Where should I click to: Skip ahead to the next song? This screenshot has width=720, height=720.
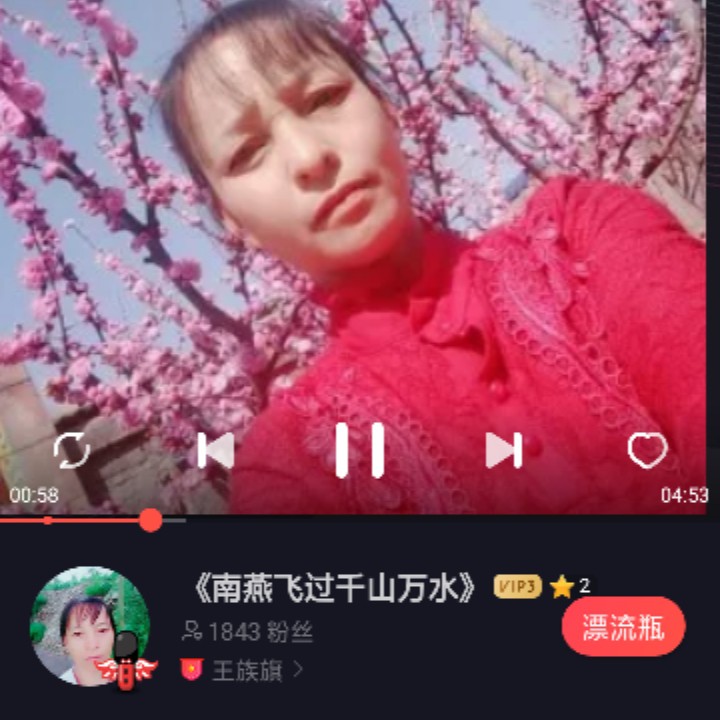tap(503, 451)
